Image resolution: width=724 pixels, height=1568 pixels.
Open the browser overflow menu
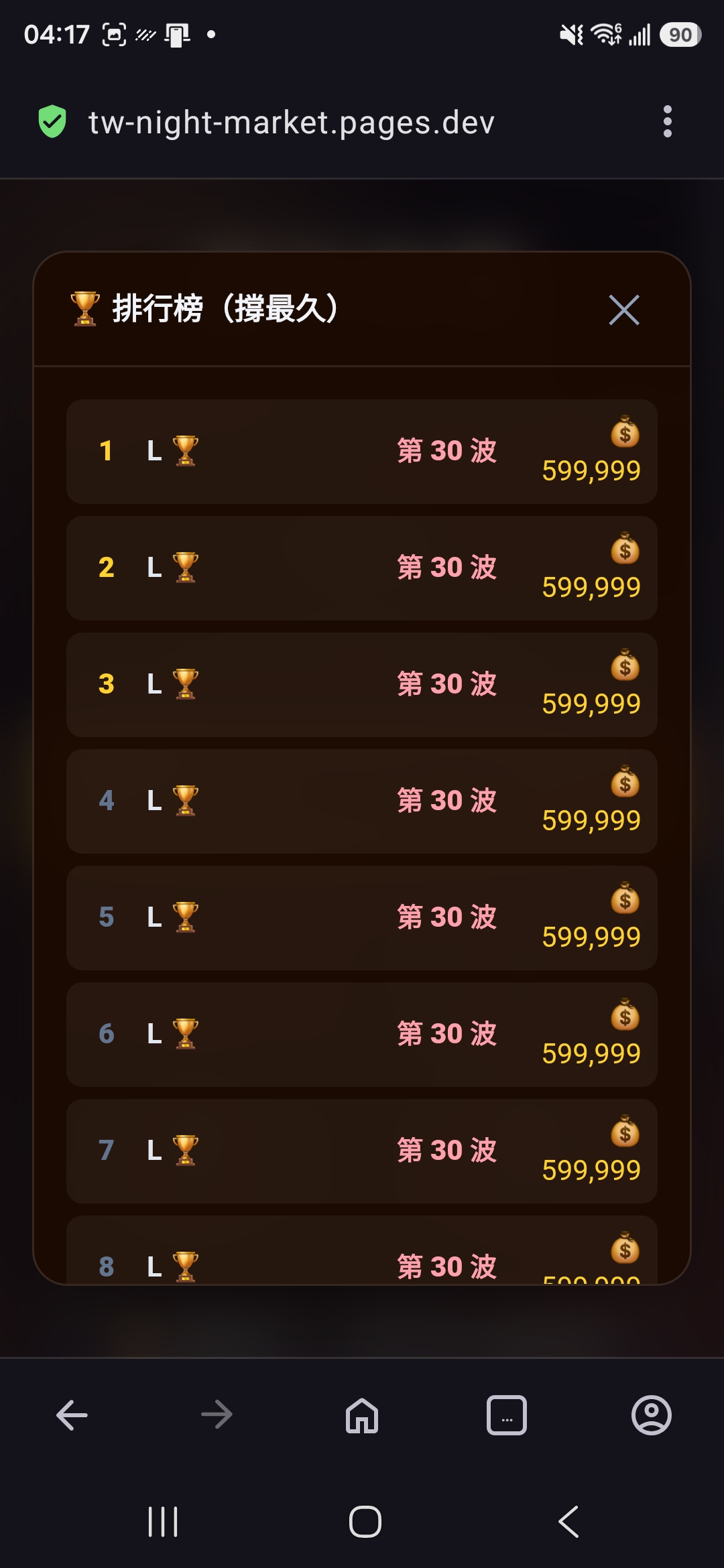[667, 121]
